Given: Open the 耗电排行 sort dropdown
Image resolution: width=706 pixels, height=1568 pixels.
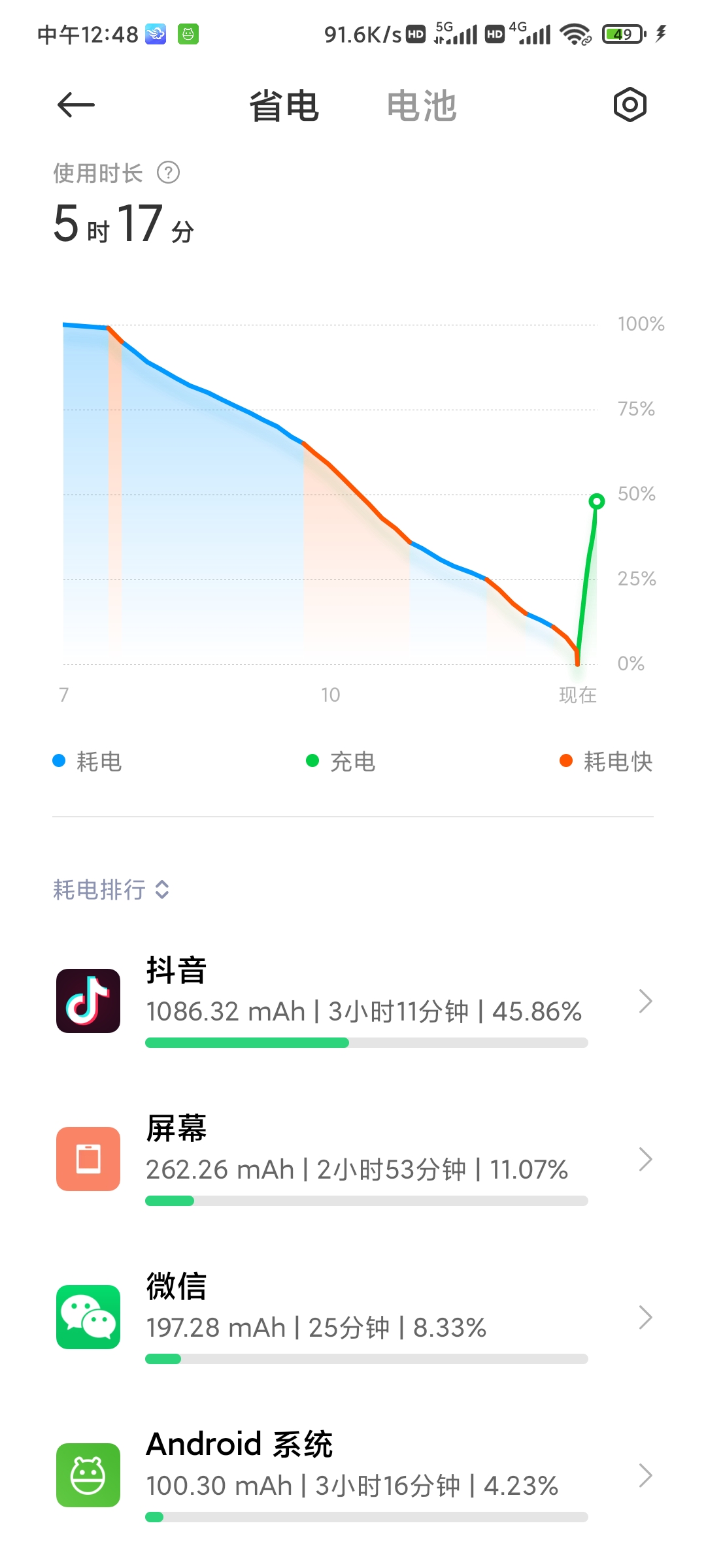Looking at the screenshot, I should tap(111, 890).
